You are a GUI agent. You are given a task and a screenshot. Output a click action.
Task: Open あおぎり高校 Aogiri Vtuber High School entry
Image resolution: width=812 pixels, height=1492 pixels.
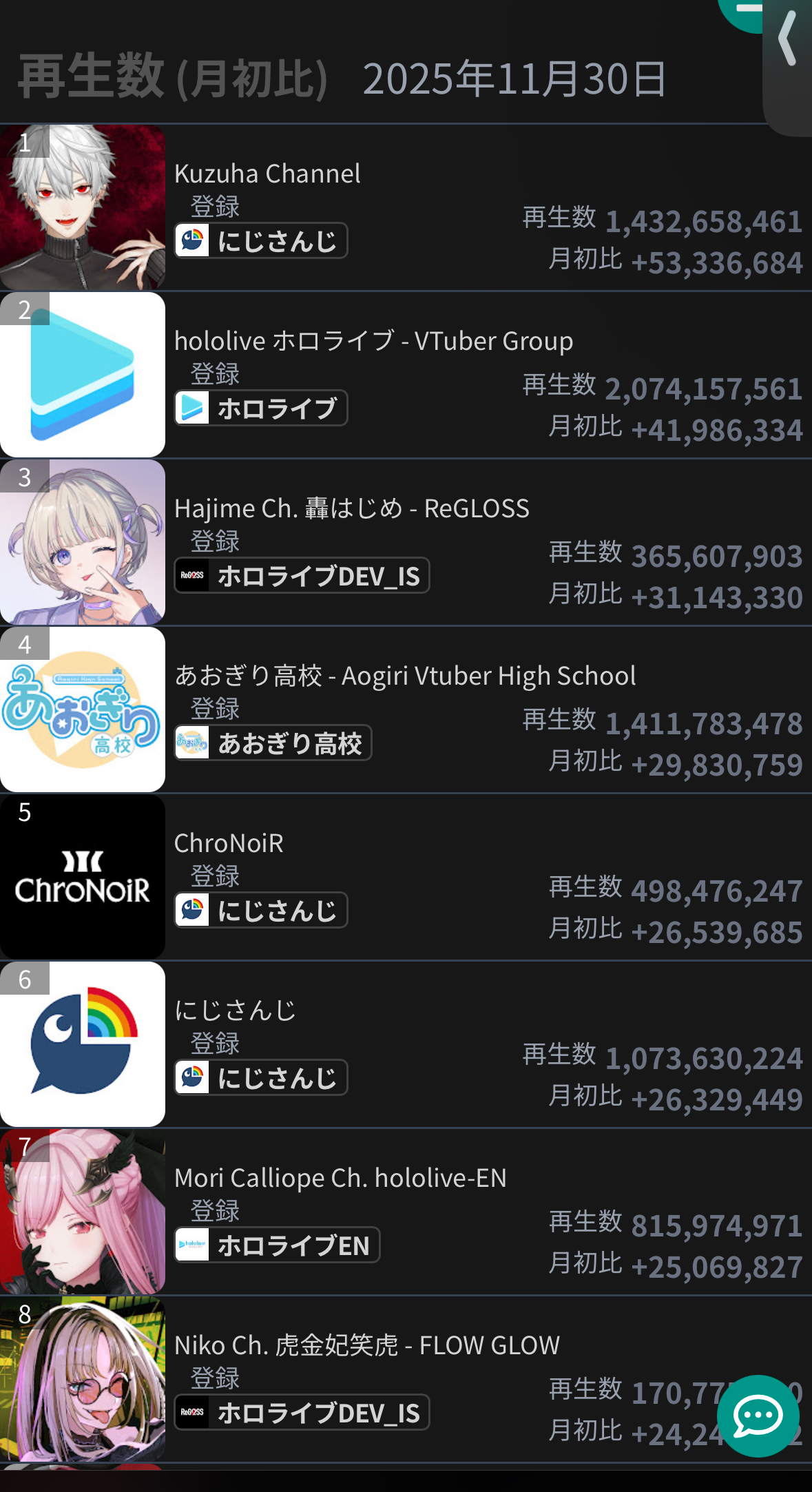[405, 676]
